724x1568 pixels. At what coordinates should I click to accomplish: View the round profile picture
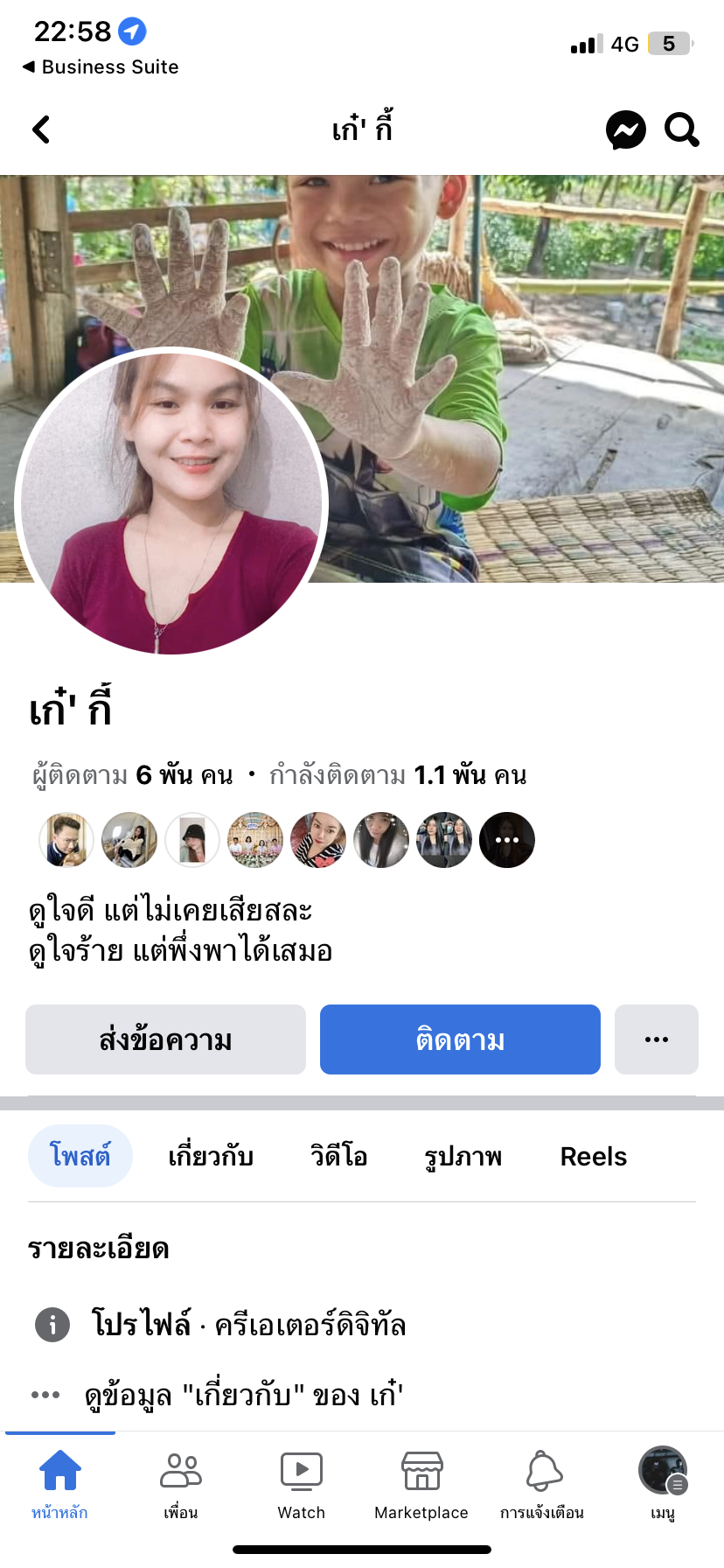171,501
